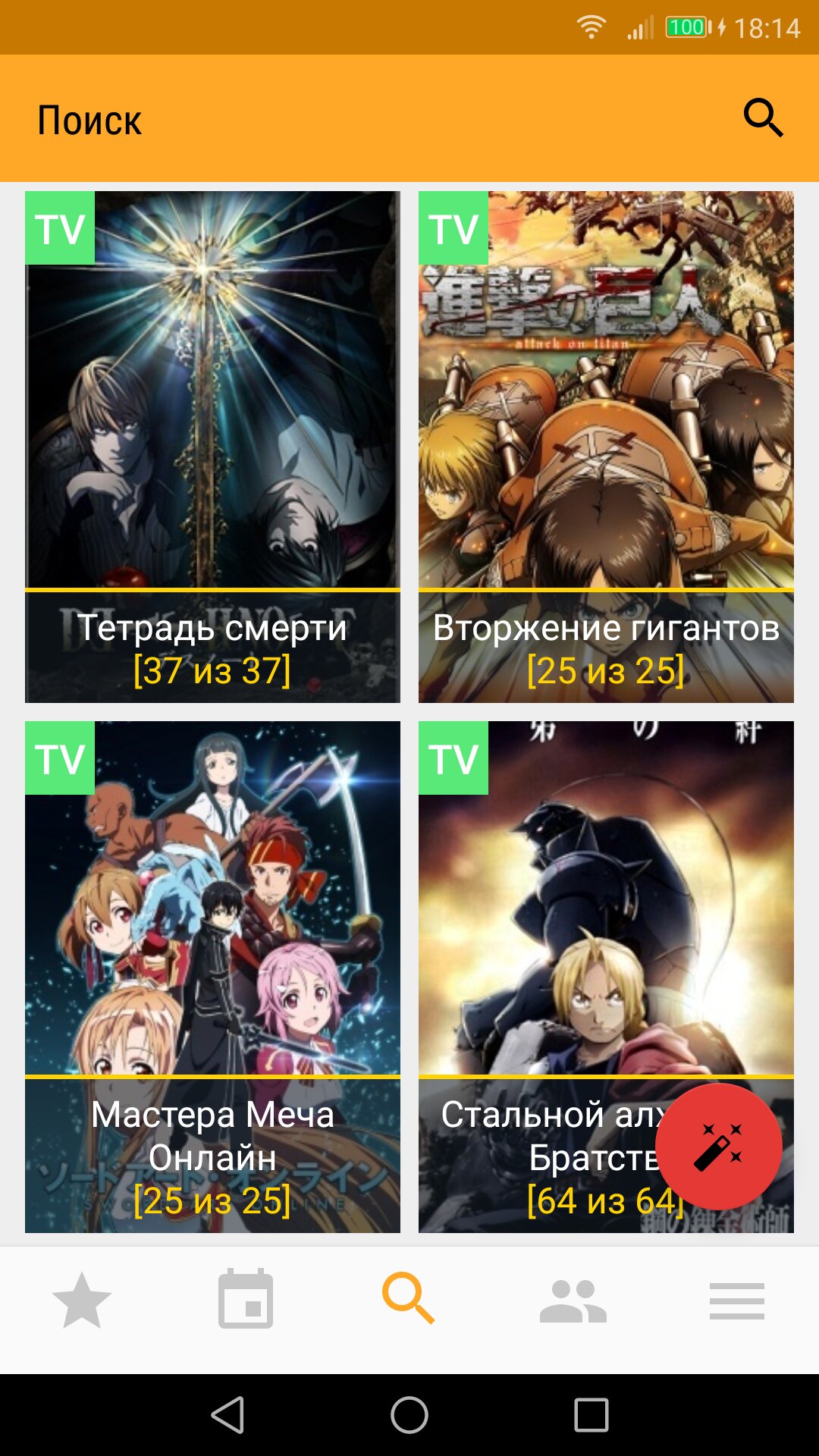
Task: Go back using system back button
Action: (x=227, y=1415)
